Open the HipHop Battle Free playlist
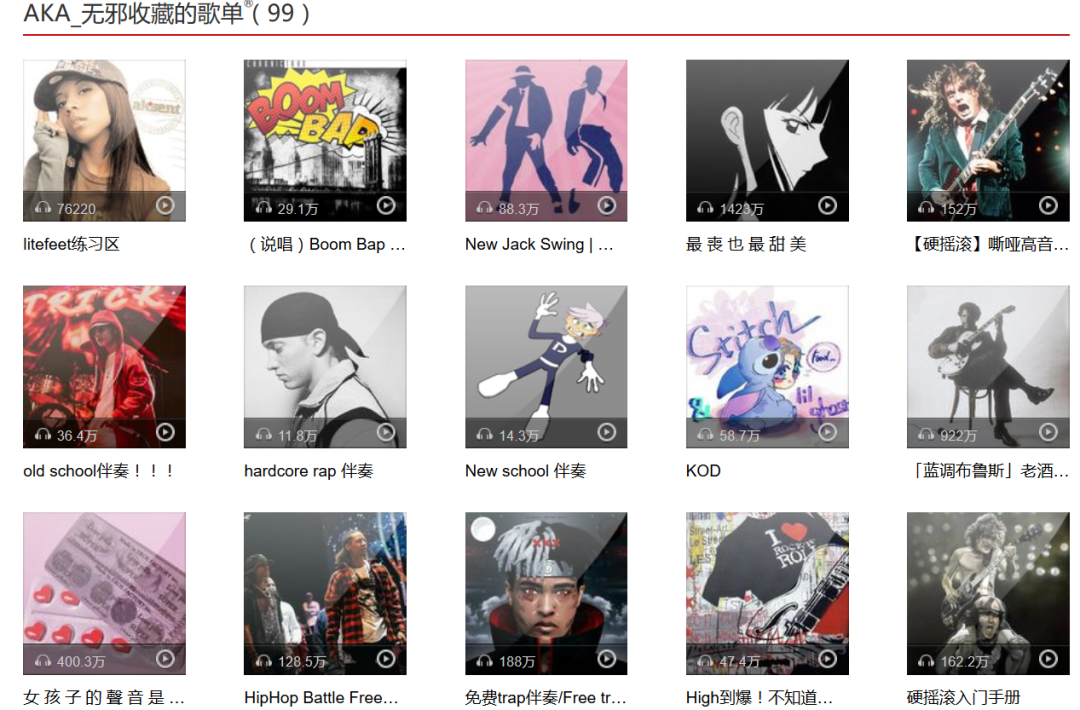1080x710 pixels. tap(325, 584)
